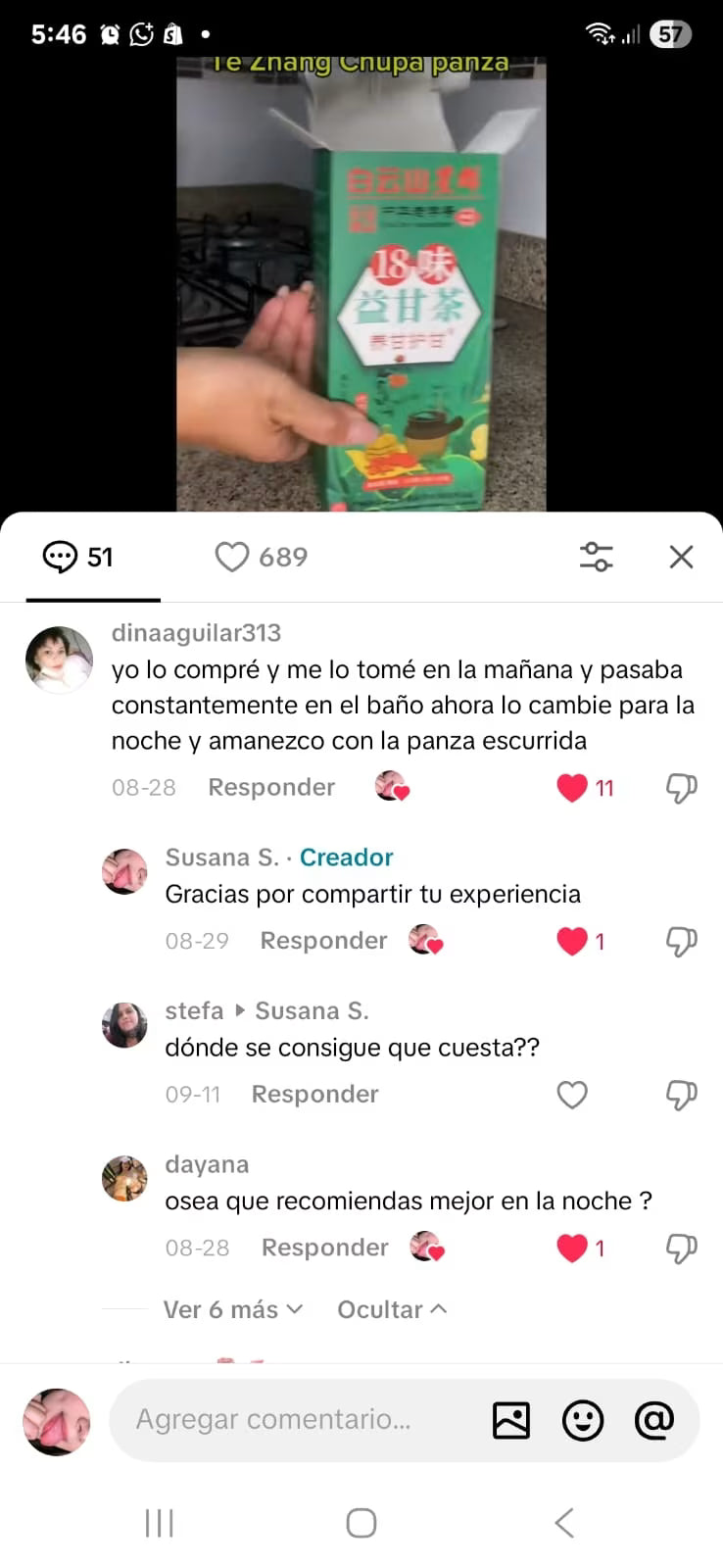Open dinaaguilar313's profile picture
The width and height of the screenshot is (723, 1568).
click(59, 661)
